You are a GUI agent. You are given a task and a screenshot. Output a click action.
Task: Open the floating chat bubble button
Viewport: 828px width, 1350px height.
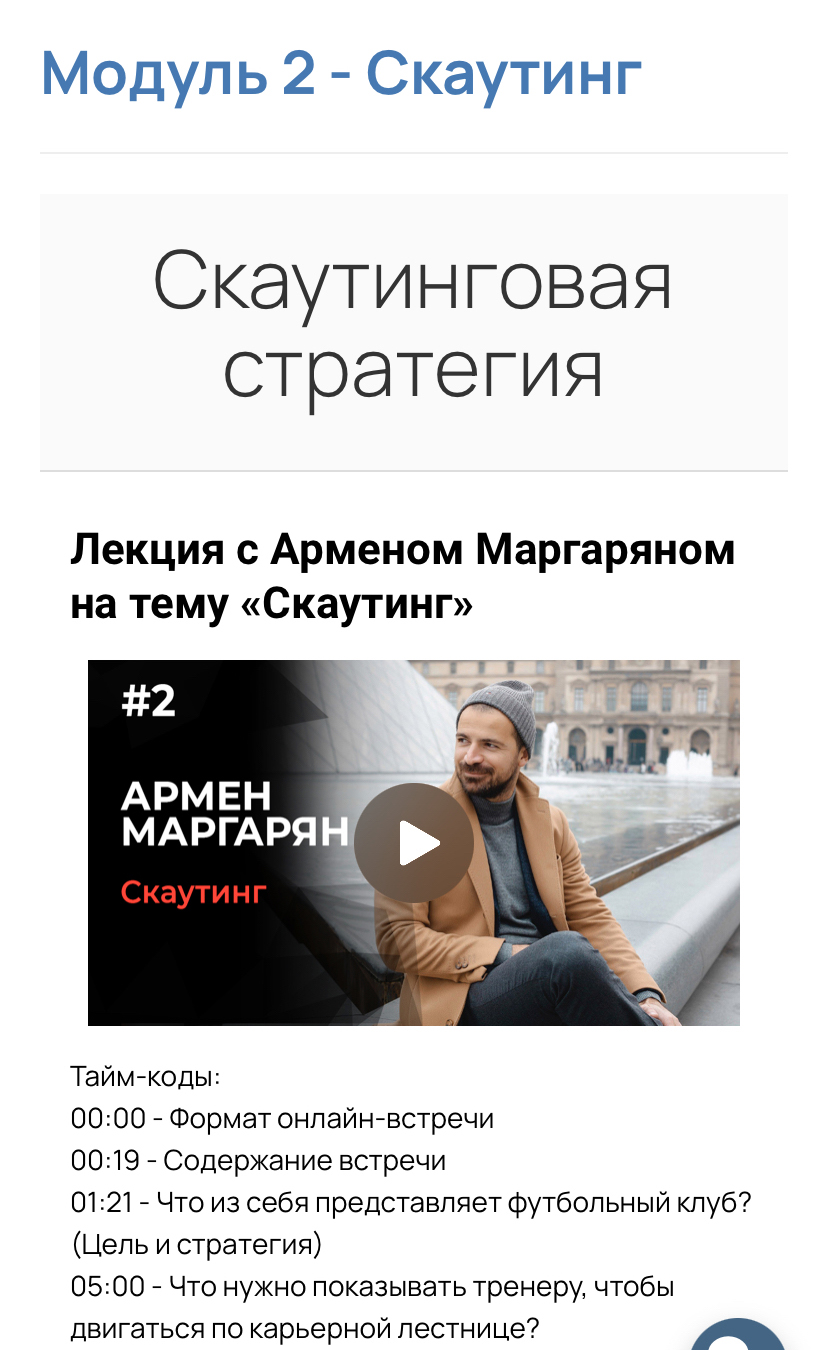[739, 1335]
